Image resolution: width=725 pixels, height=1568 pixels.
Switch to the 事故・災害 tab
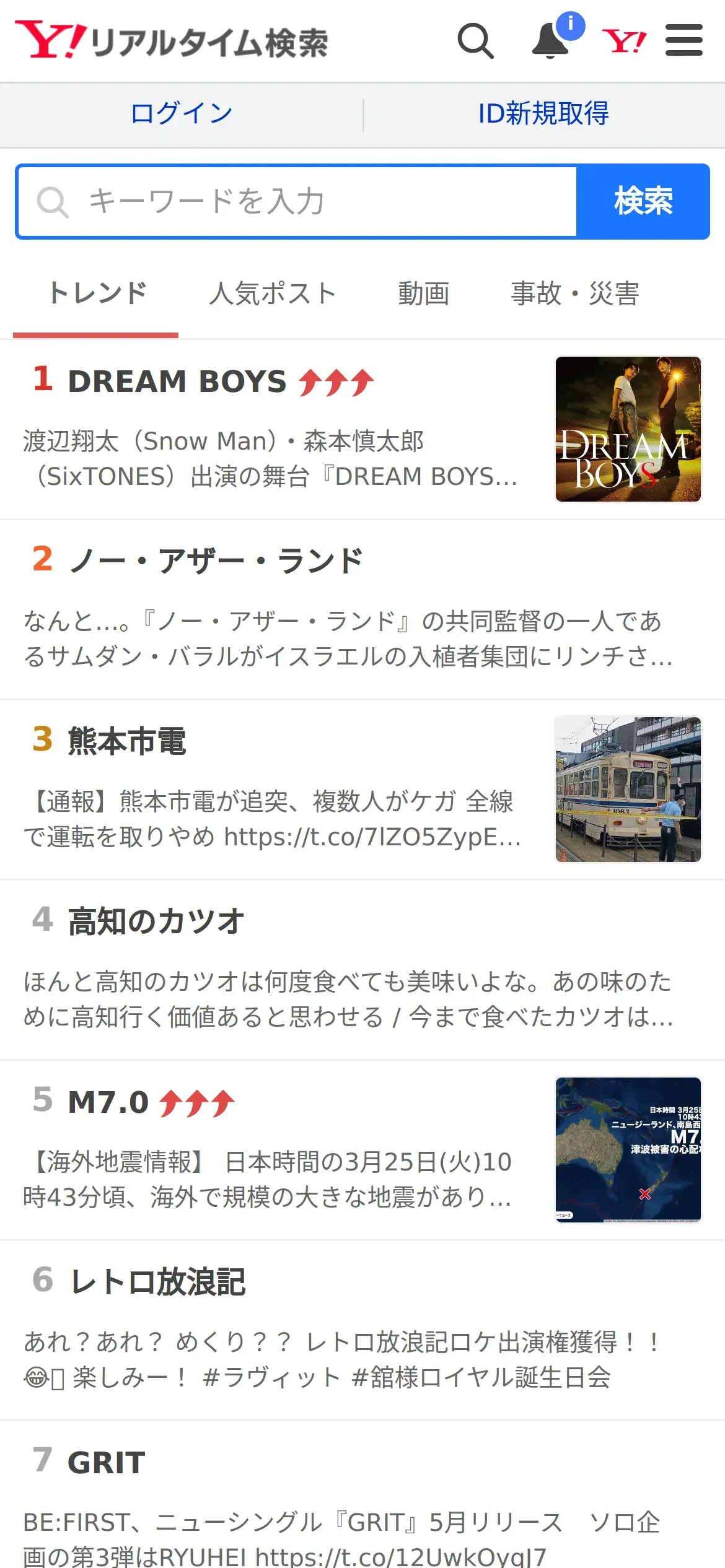click(574, 294)
